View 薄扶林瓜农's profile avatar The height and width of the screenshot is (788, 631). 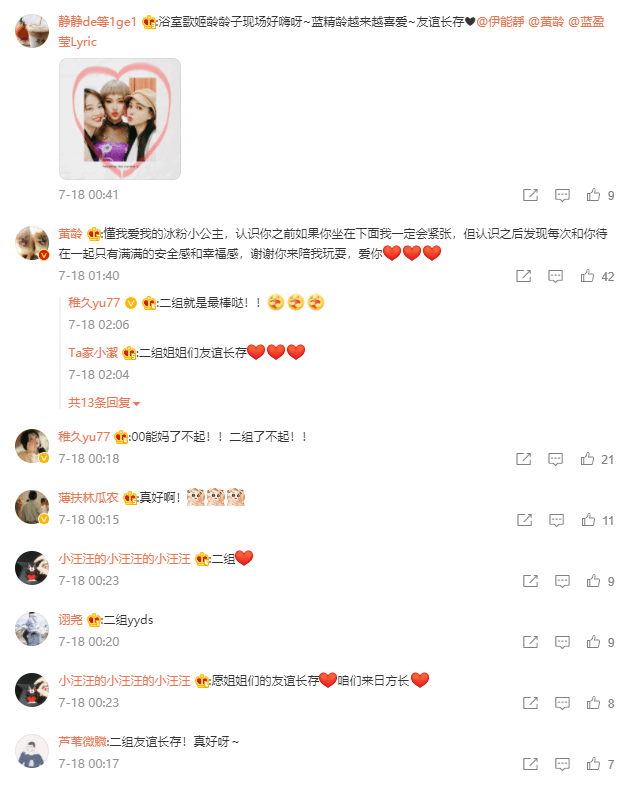point(32,506)
